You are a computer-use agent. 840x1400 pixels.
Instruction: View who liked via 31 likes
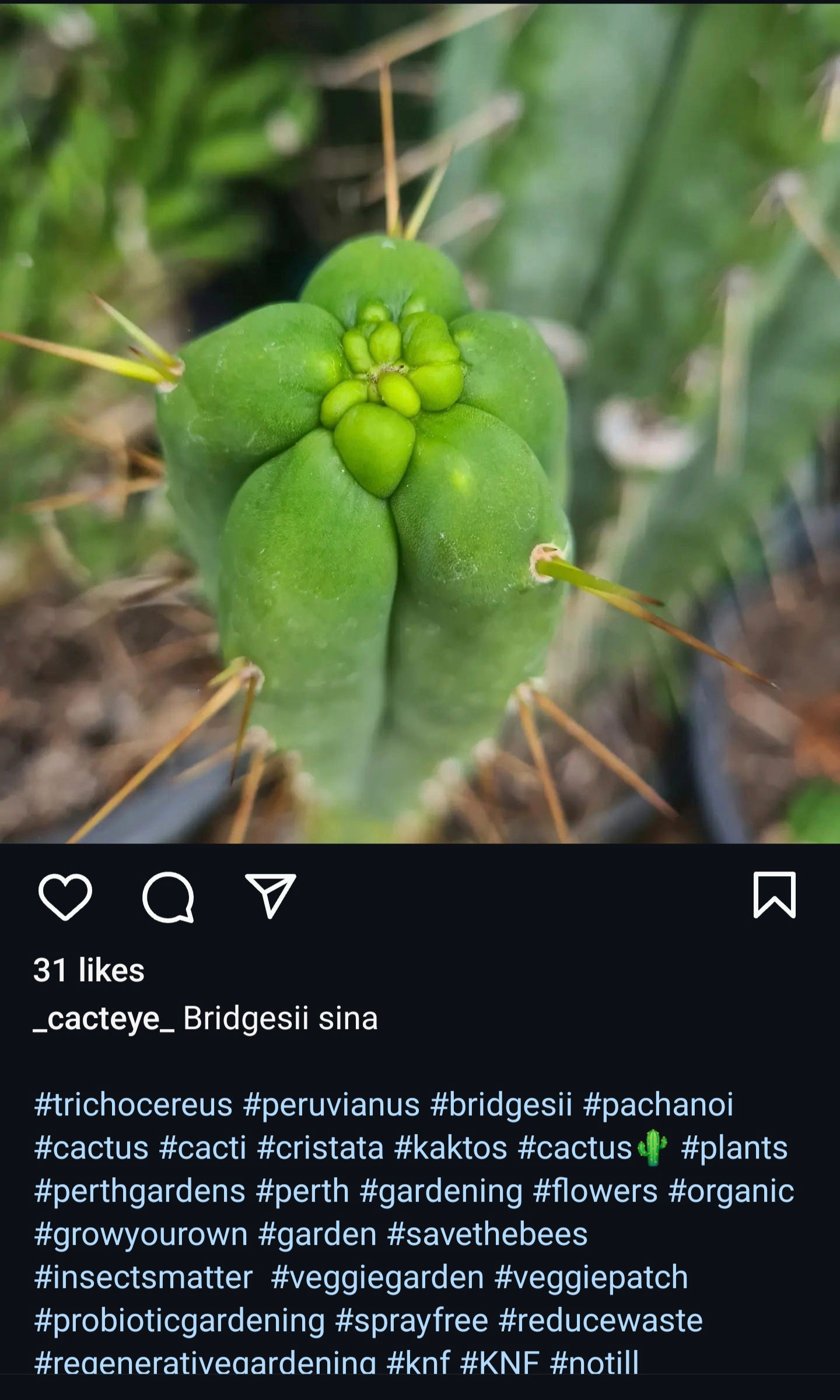pyautogui.click(x=89, y=970)
